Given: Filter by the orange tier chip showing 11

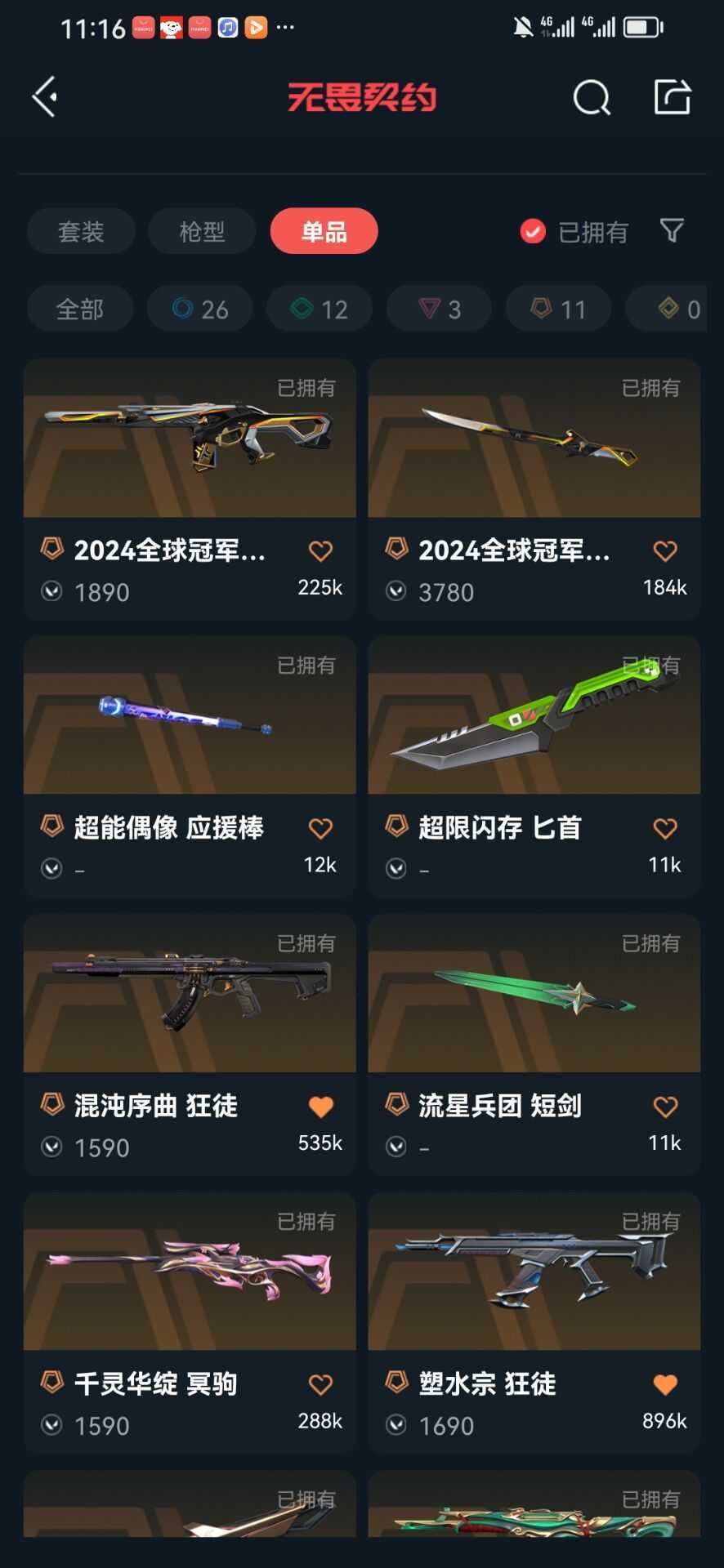Looking at the screenshot, I should click(558, 309).
